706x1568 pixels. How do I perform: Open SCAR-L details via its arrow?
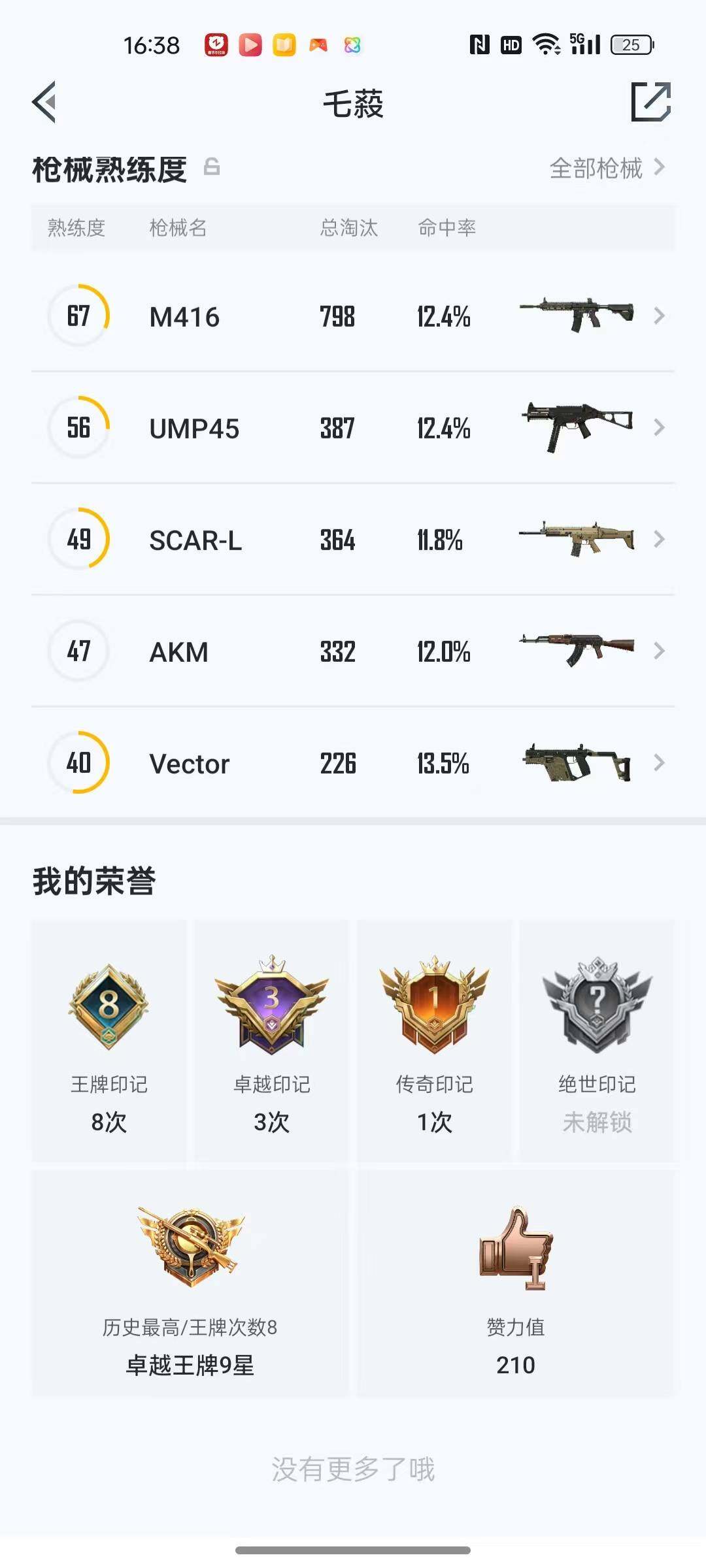(x=660, y=540)
